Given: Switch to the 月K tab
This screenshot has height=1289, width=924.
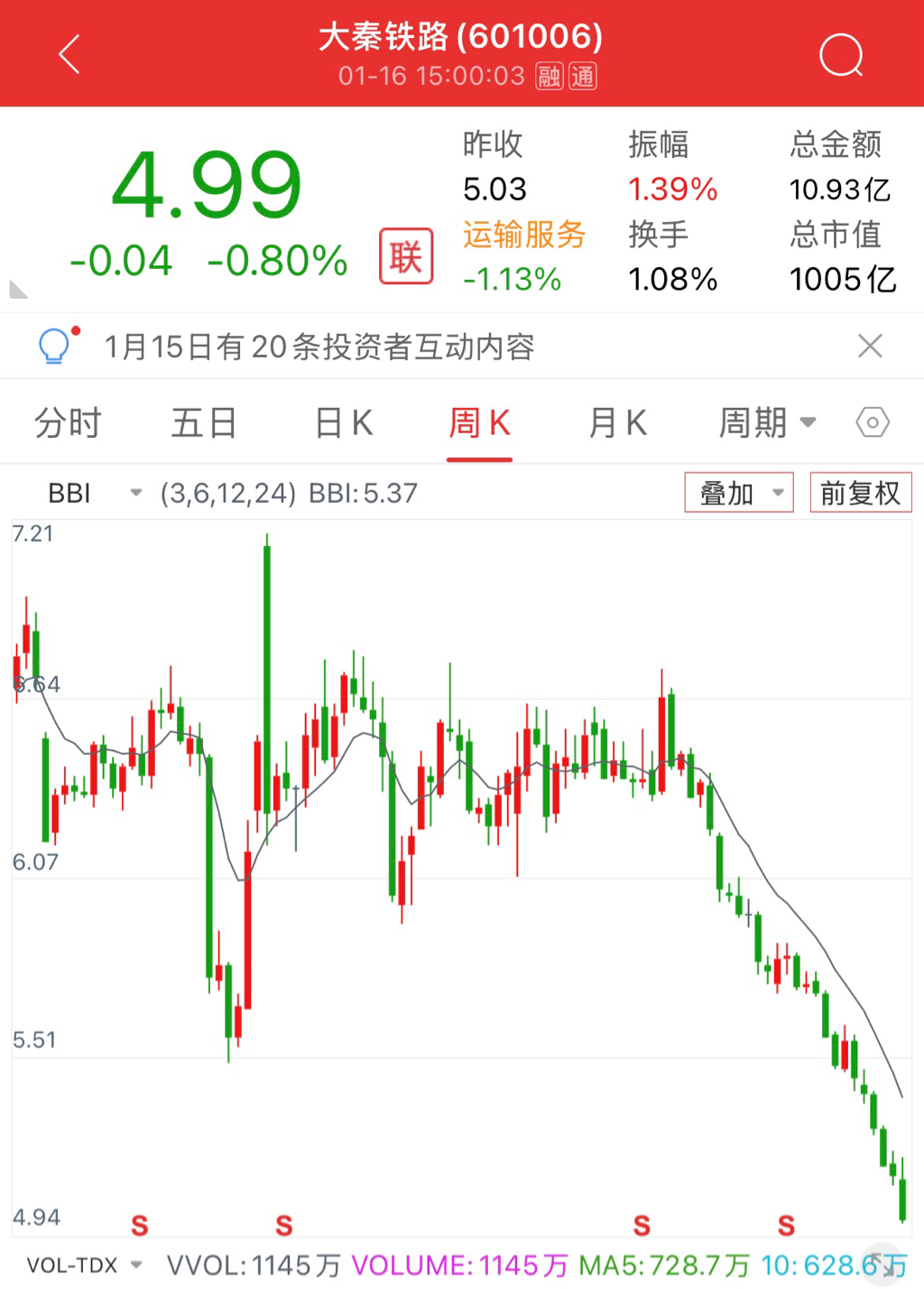Looking at the screenshot, I should (617, 422).
